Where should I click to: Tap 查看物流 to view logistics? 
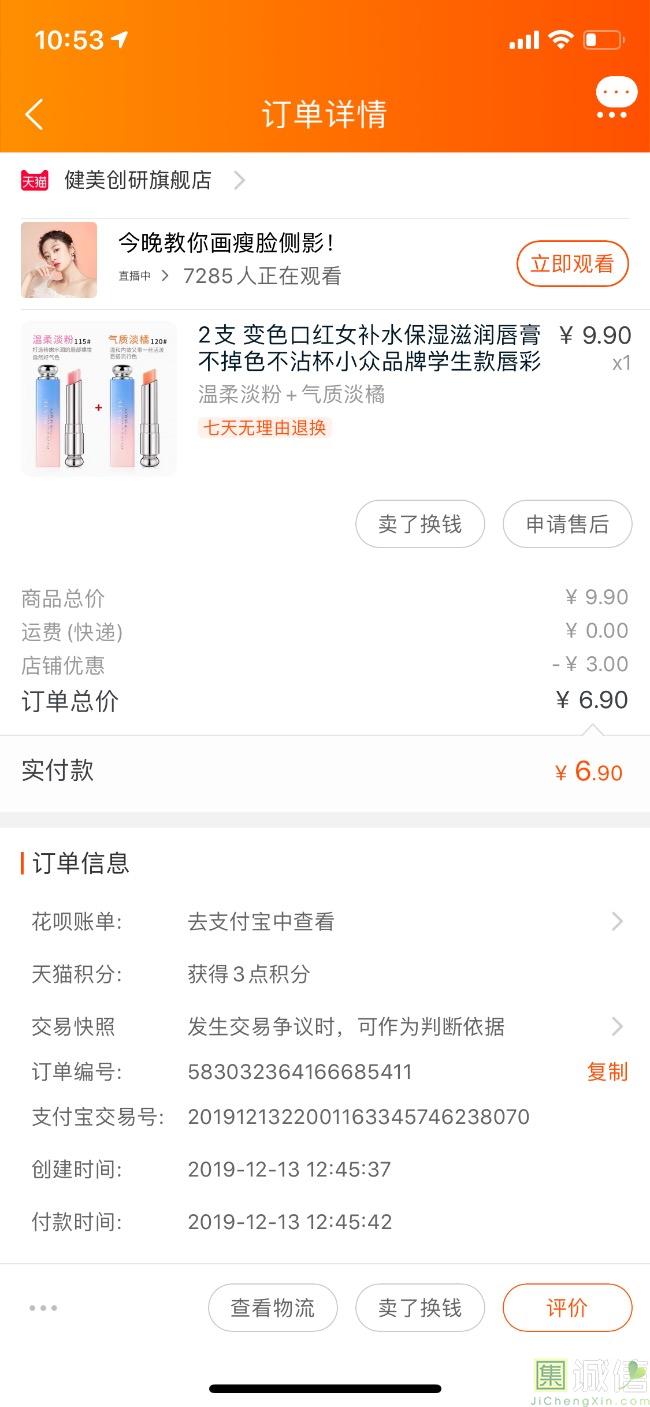coord(272,1308)
